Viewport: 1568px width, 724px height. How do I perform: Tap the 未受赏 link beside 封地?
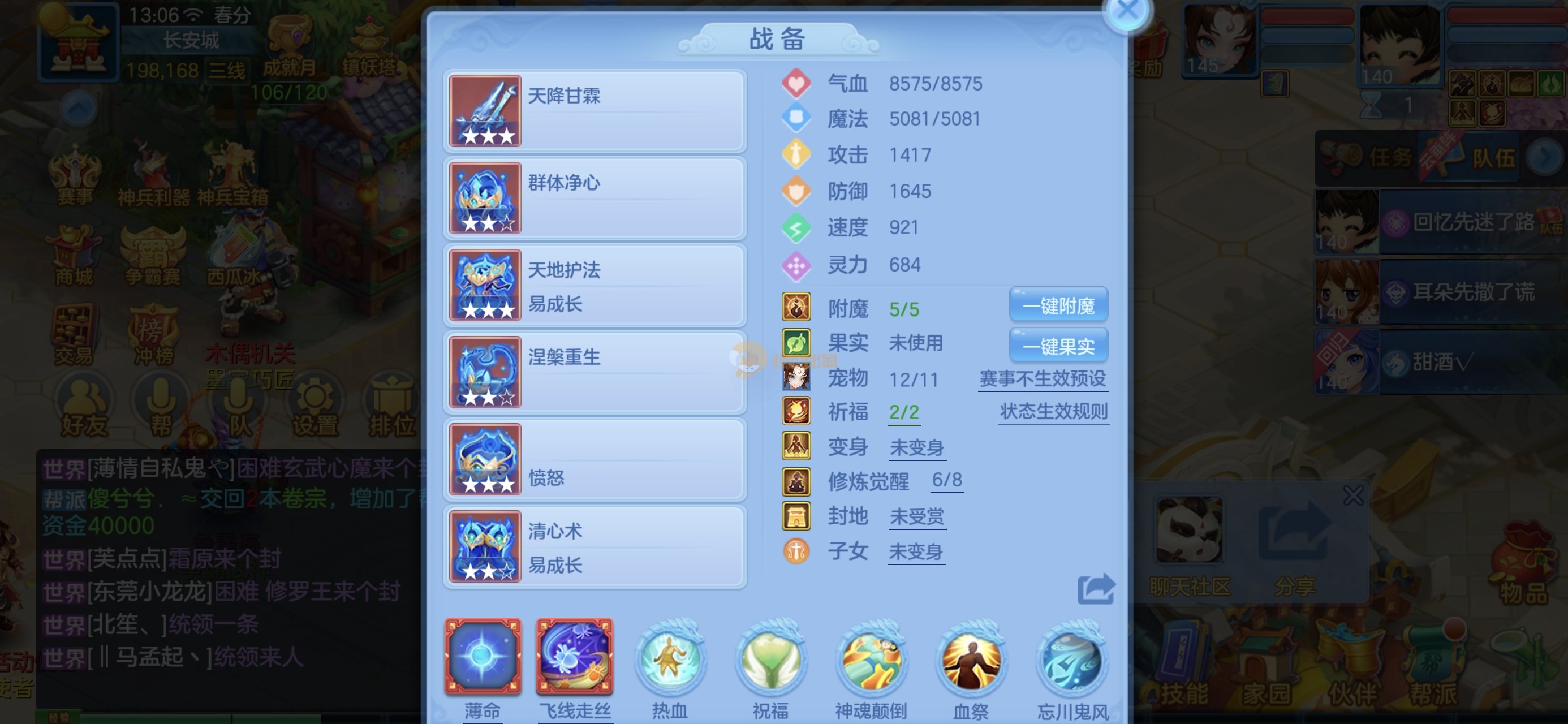click(x=916, y=516)
